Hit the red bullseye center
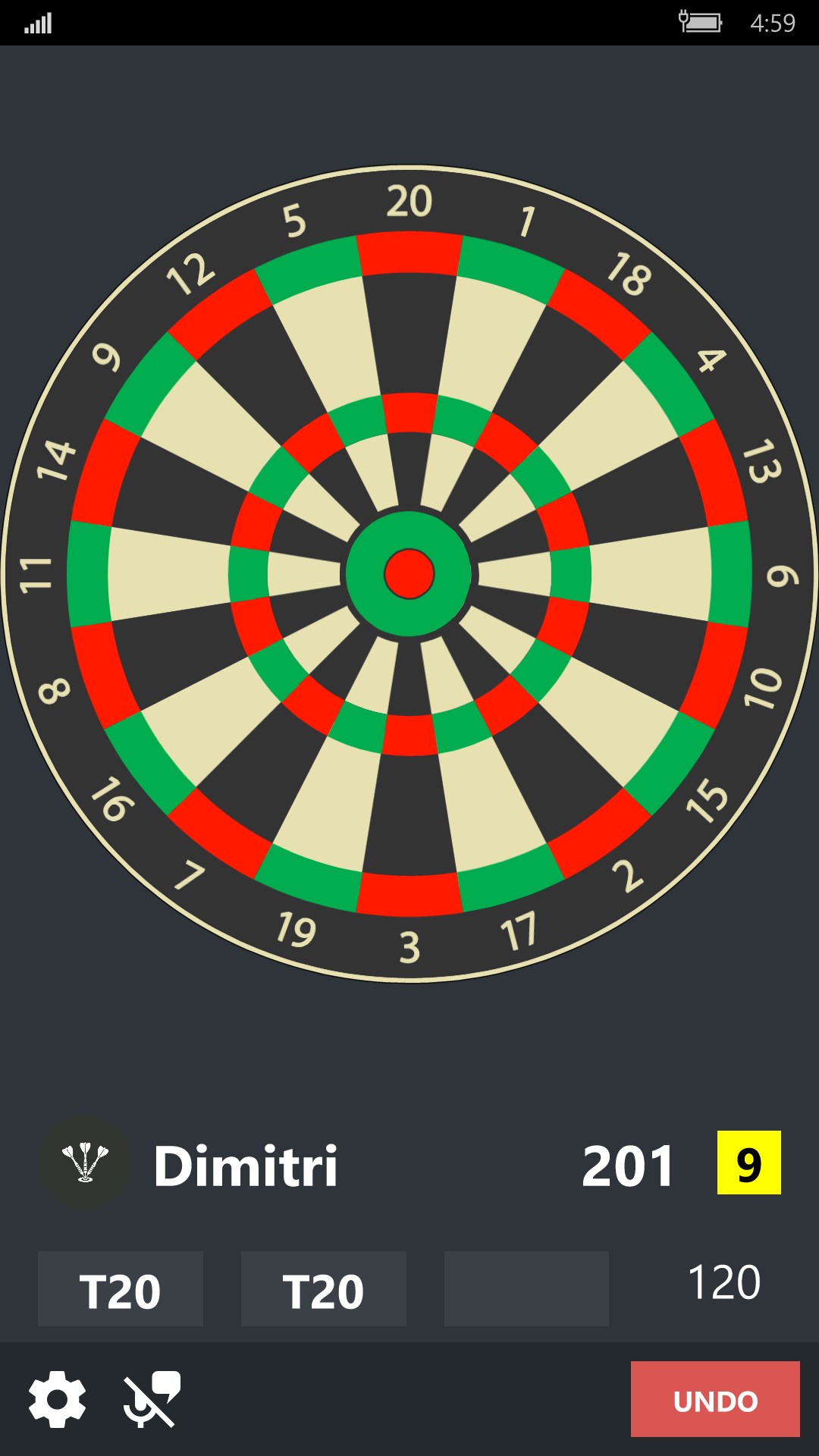 click(x=409, y=574)
